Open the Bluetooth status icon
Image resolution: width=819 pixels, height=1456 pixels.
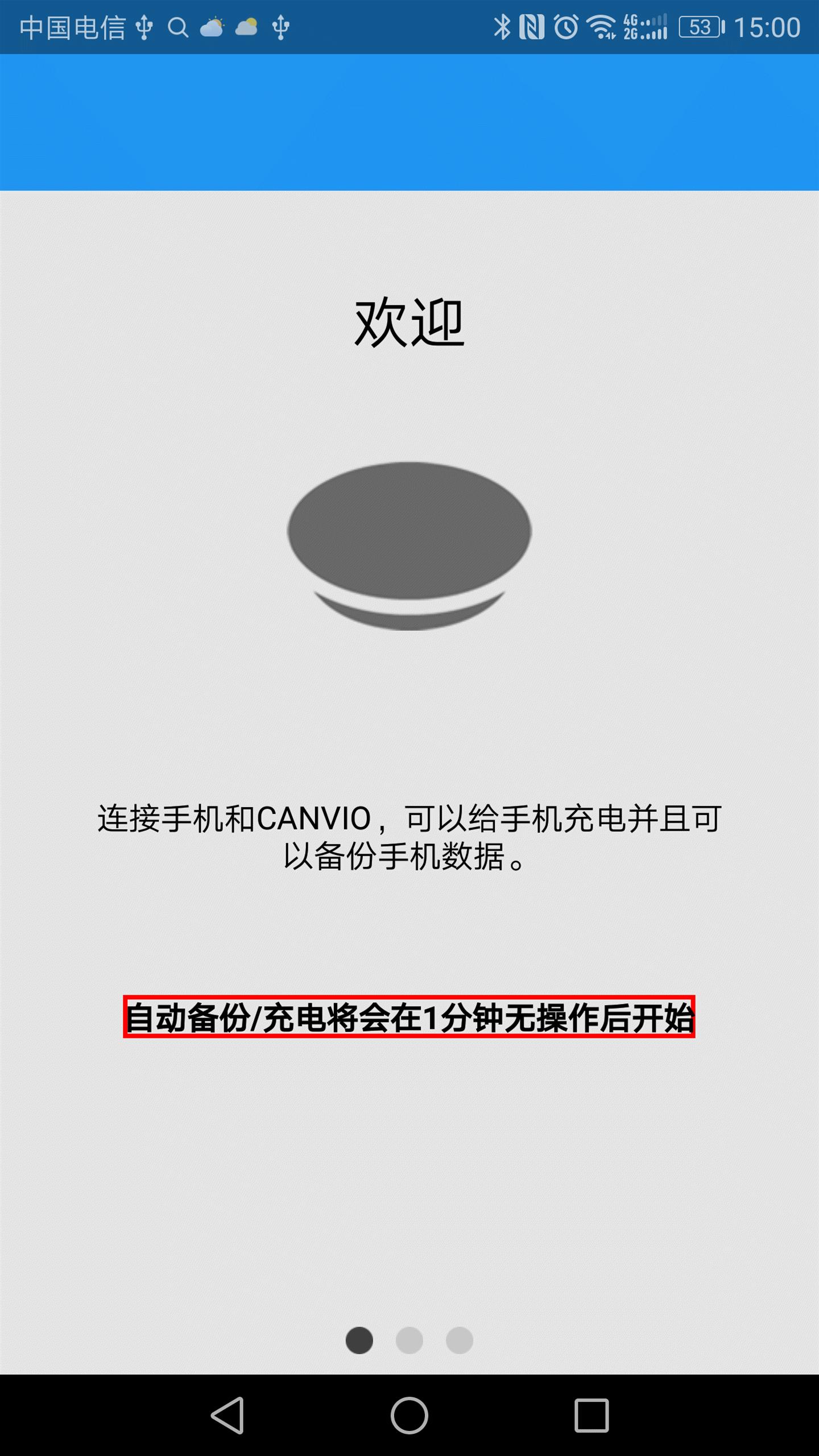click(x=503, y=26)
